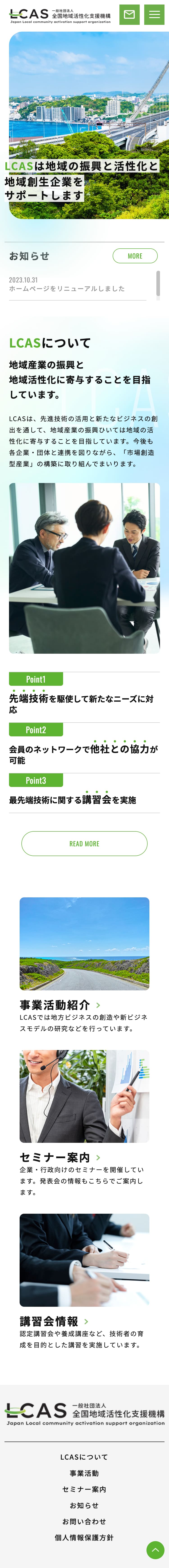View 個人情報保護方針 page
Screen dimensions: 169x1568
click(84, 1537)
